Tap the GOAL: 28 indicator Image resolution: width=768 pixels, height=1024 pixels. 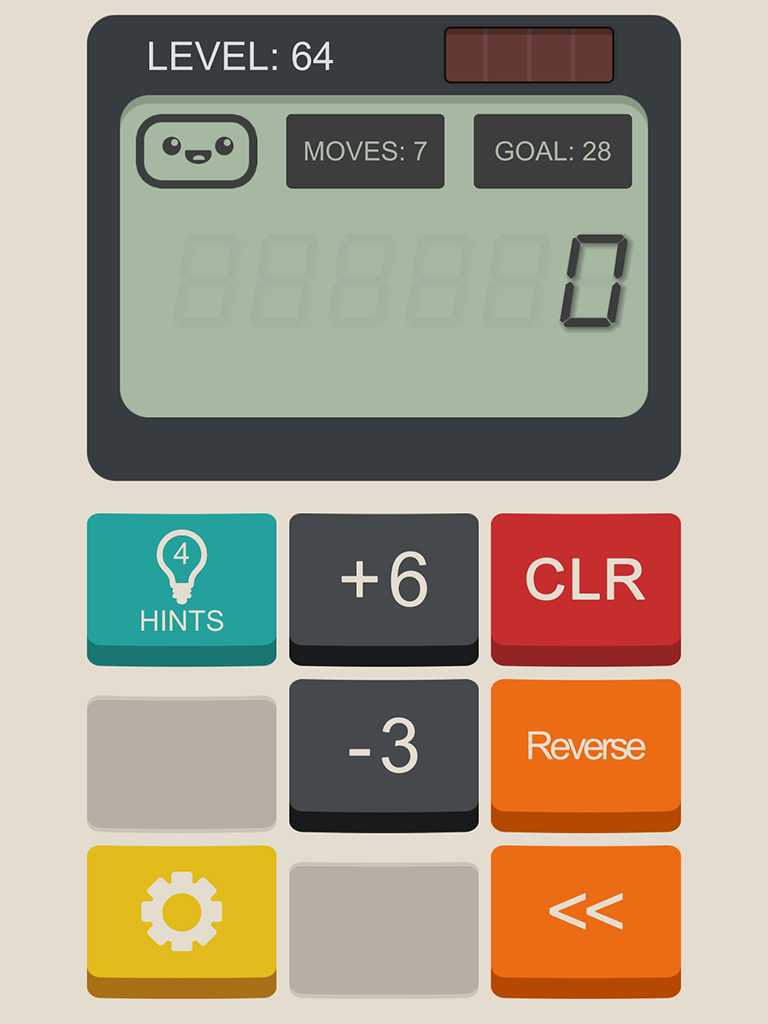(552, 152)
